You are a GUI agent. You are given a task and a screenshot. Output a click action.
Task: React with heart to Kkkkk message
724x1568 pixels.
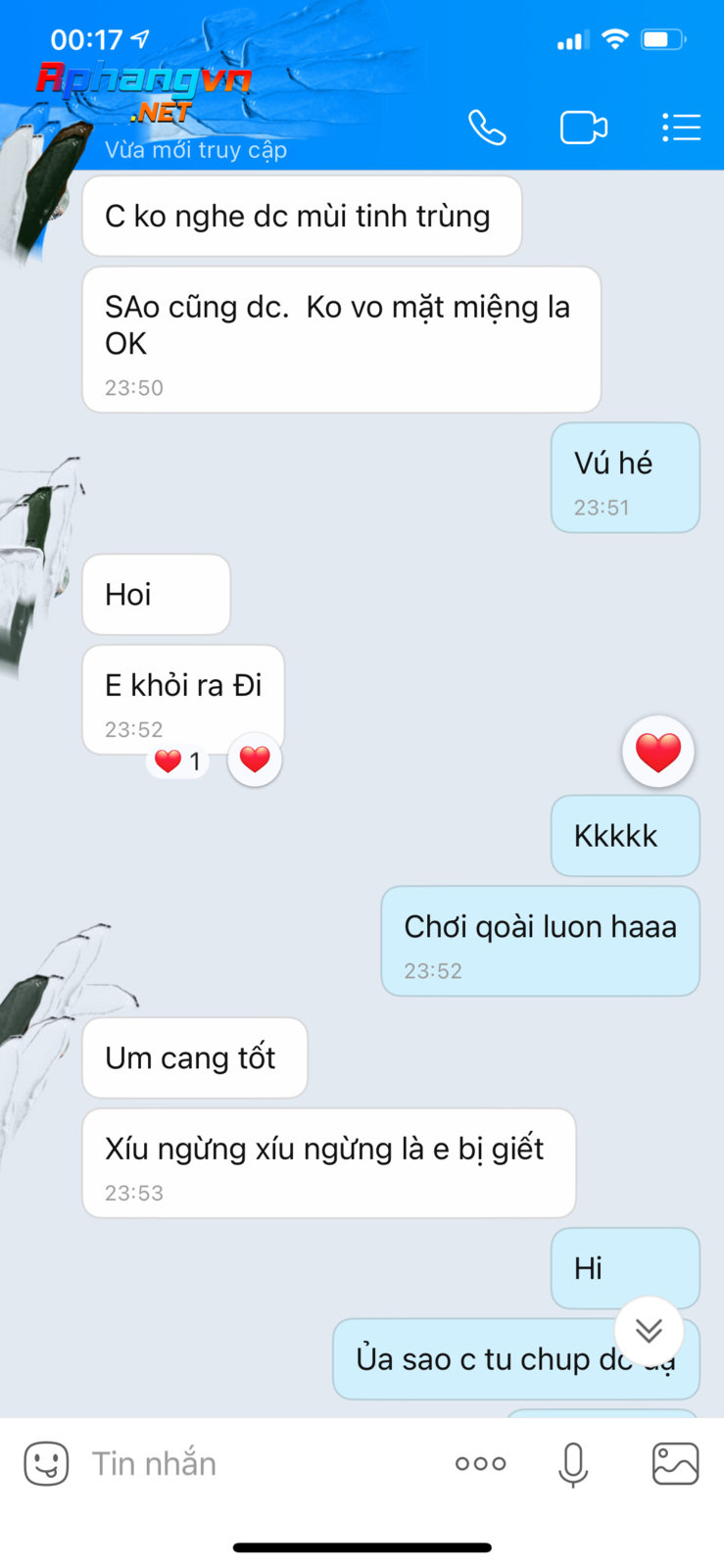[x=658, y=752]
